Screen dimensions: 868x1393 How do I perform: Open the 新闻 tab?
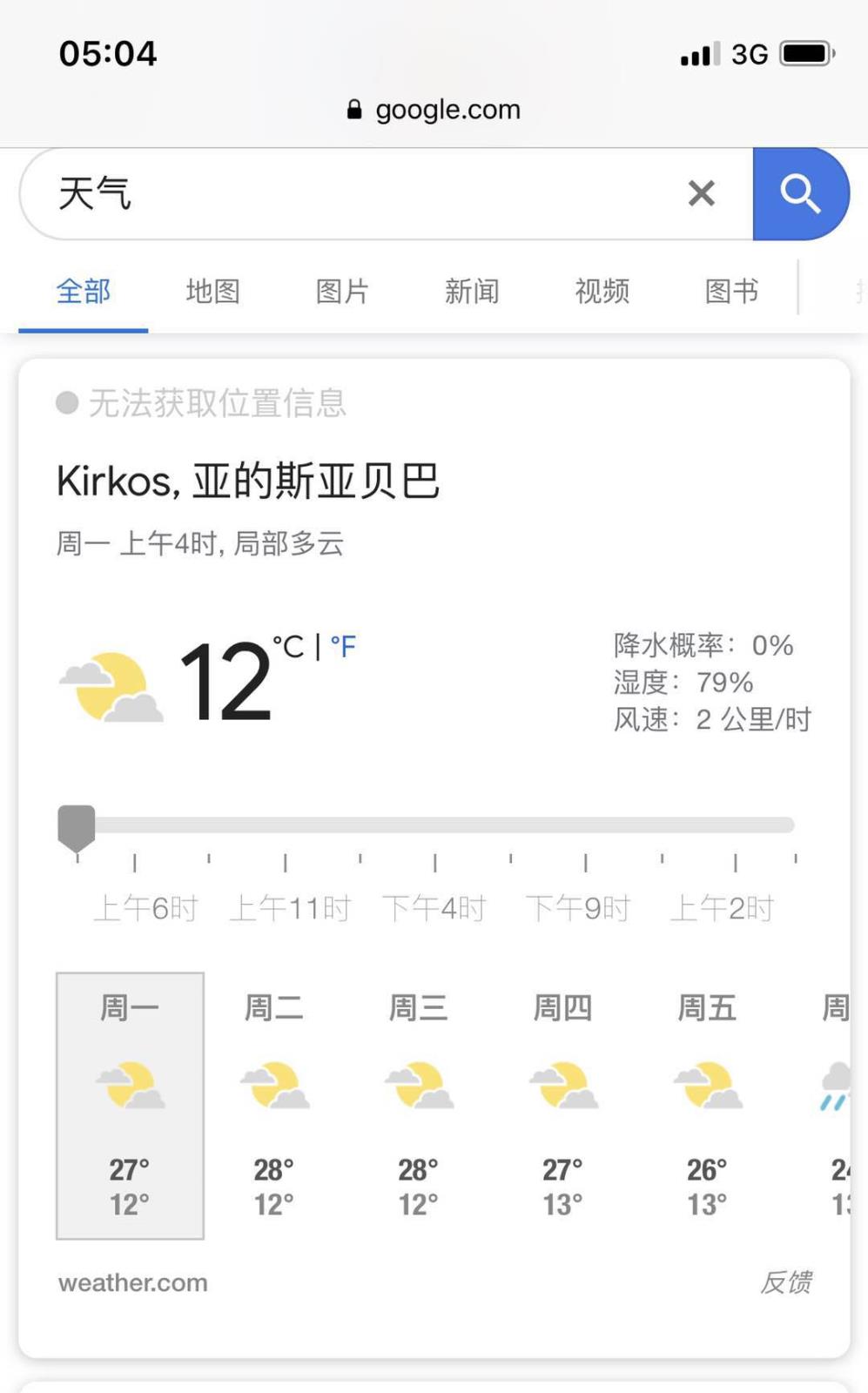pos(472,292)
